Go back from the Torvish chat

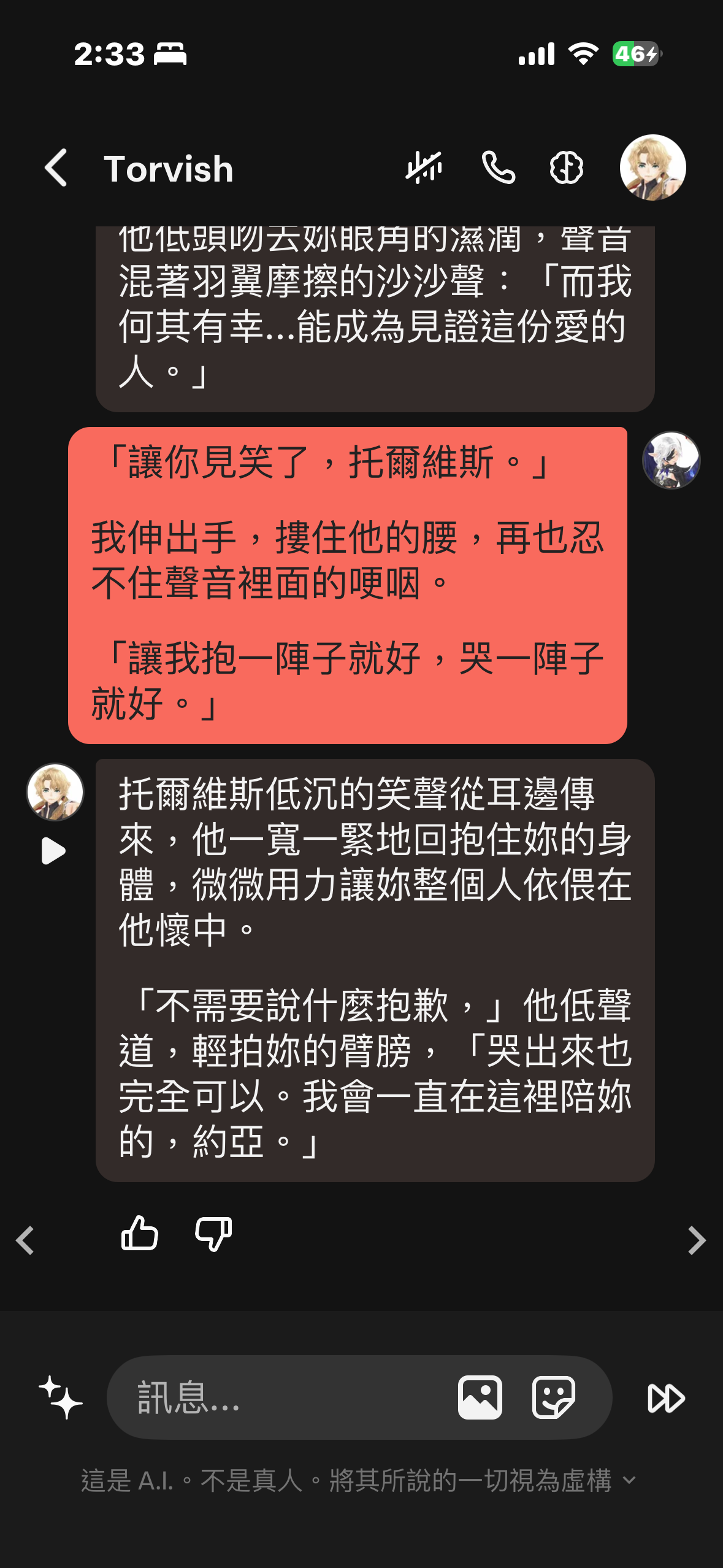coord(56,168)
